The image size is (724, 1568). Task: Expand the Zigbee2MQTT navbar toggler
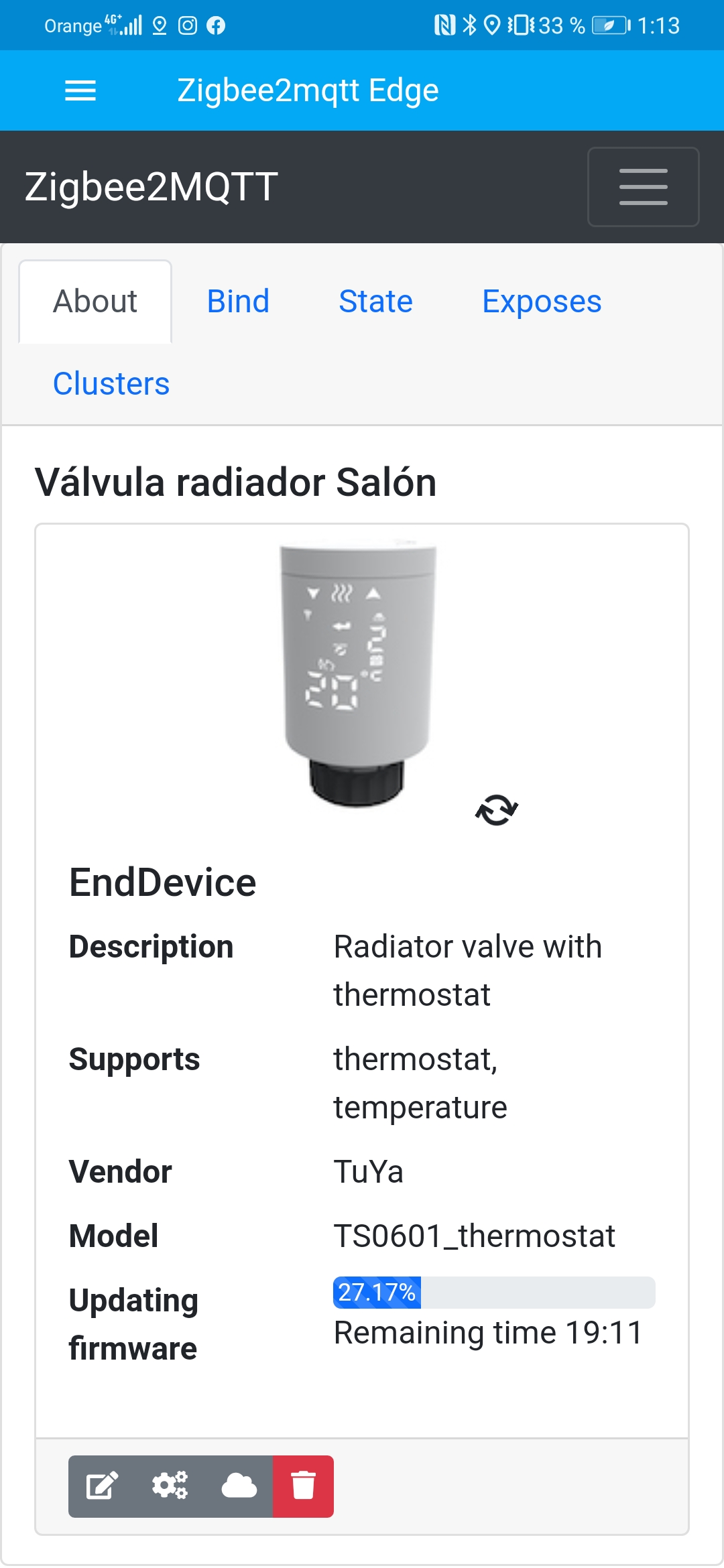pos(642,187)
